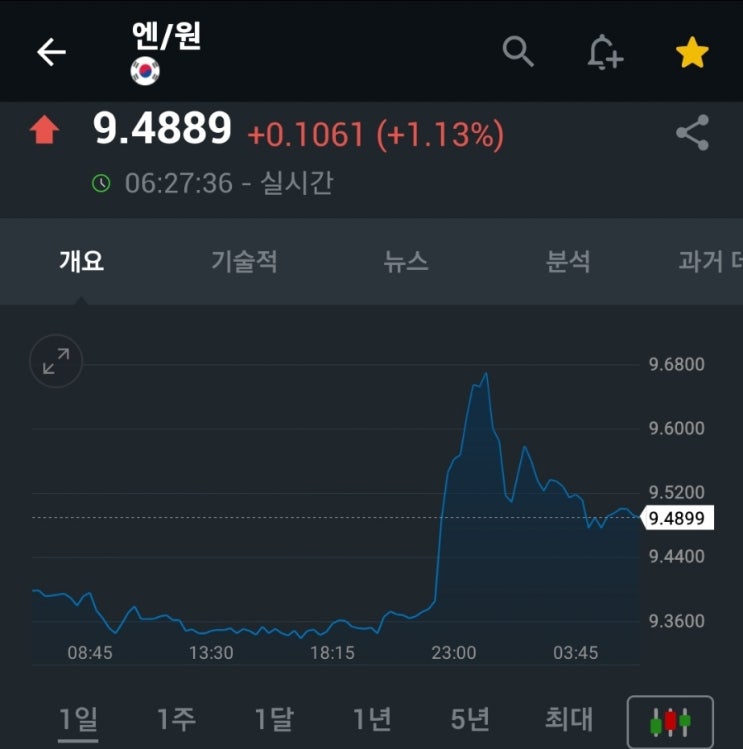
Task: Go back using the arrow
Action: click(52, 52)
